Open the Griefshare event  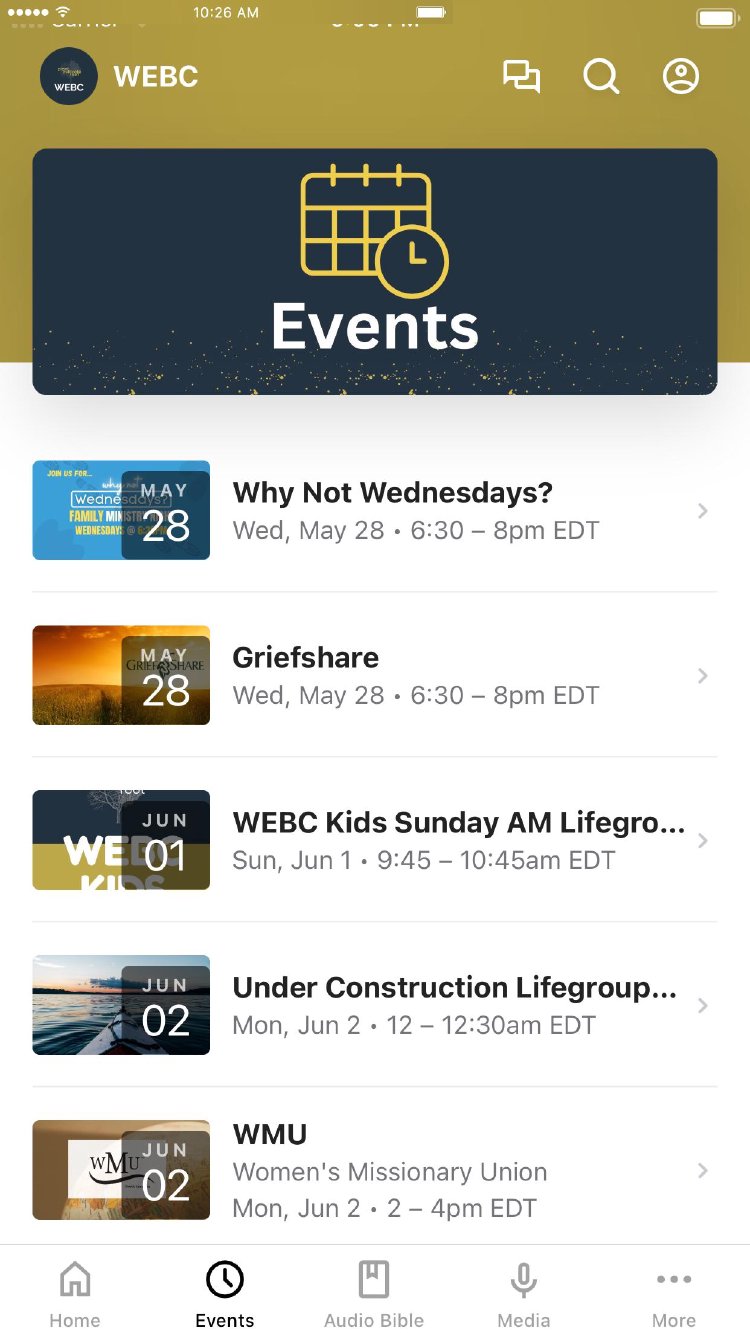(392, 675)
